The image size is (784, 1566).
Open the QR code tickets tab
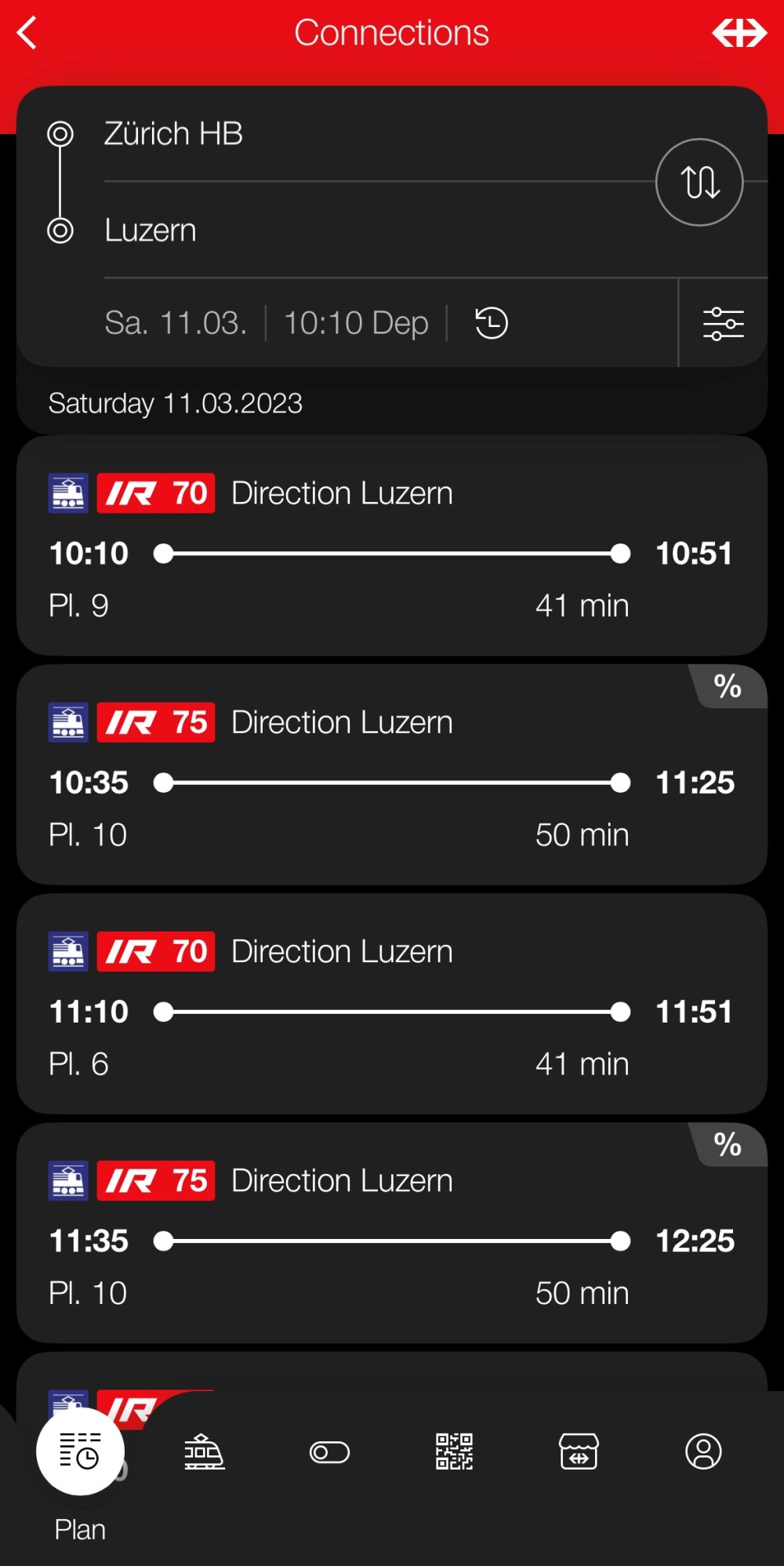point(455,1452)
